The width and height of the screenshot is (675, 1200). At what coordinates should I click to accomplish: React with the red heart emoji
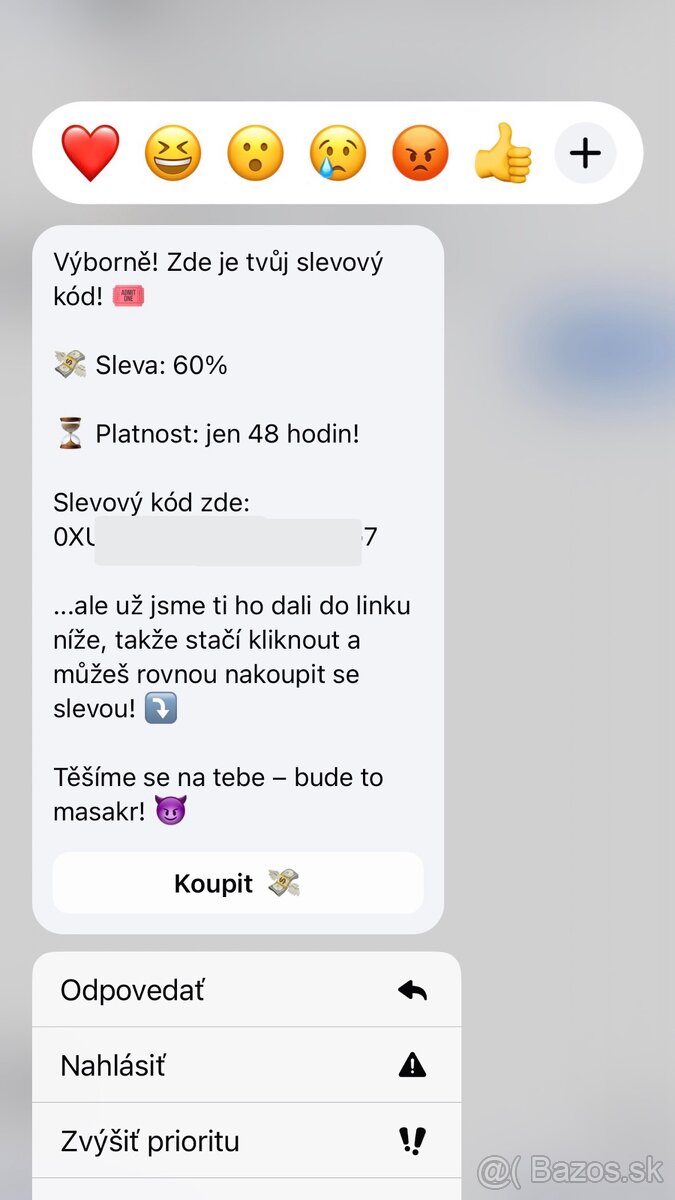point(91,153)
